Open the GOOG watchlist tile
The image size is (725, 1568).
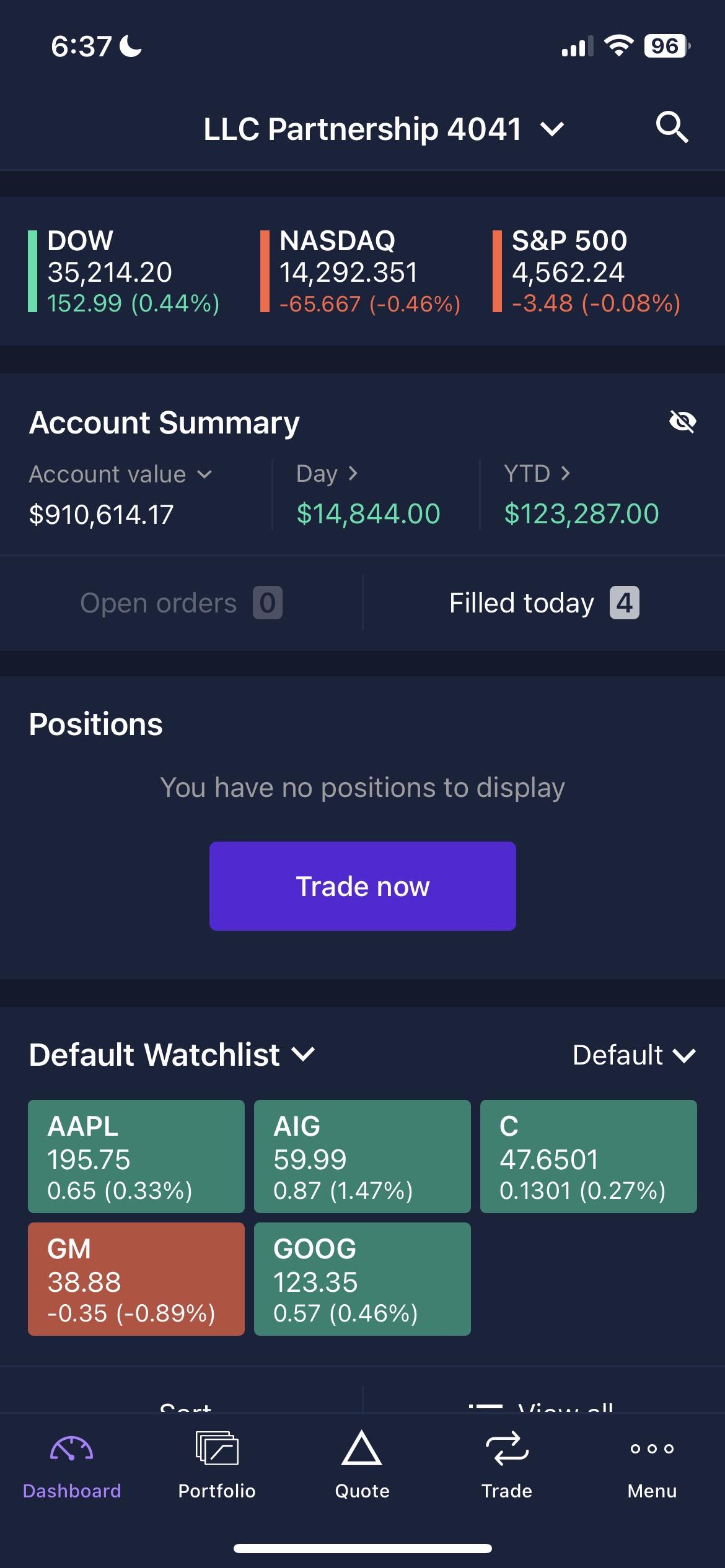pos(362,1279)
